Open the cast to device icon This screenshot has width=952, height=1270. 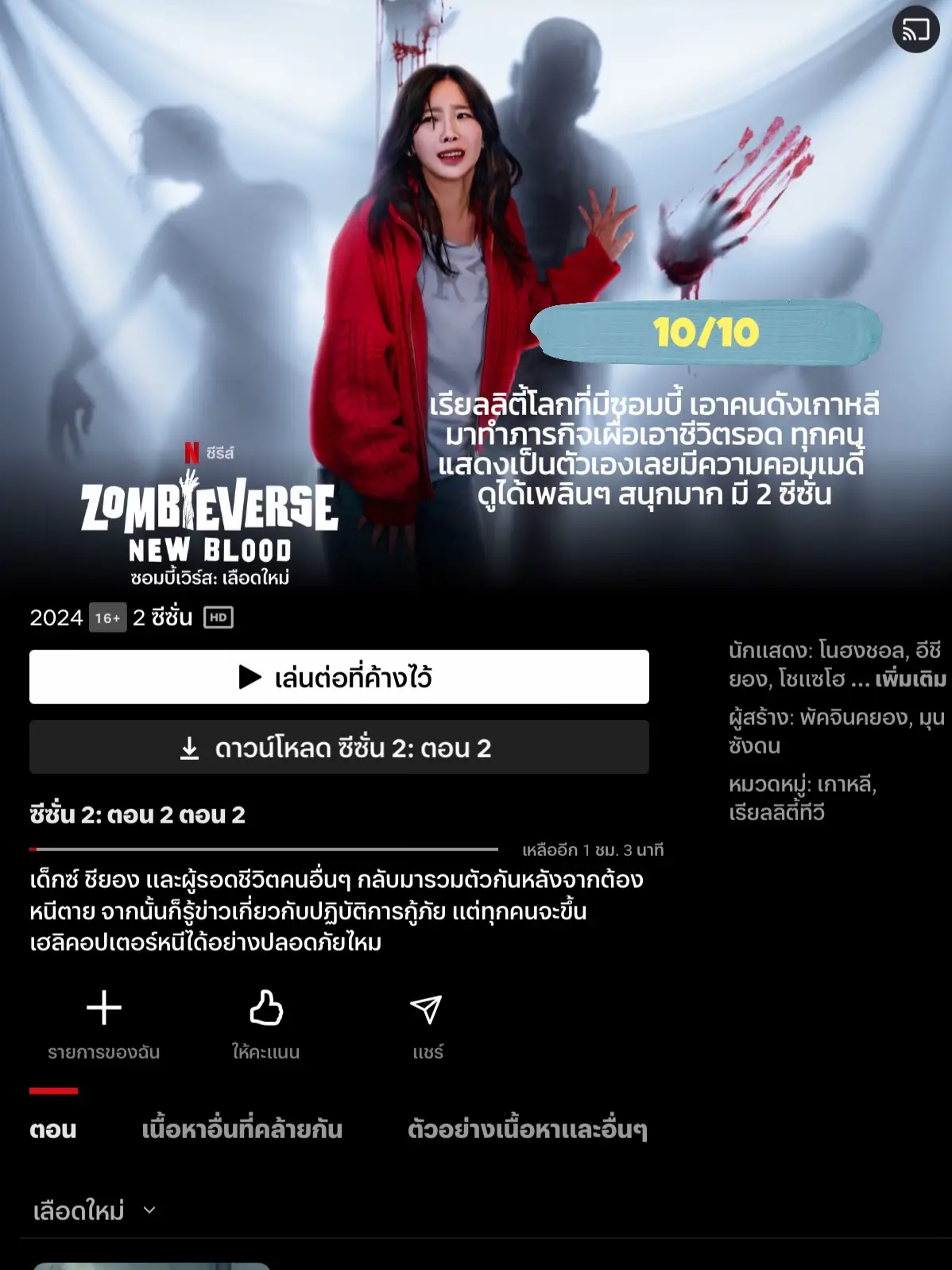915,30
